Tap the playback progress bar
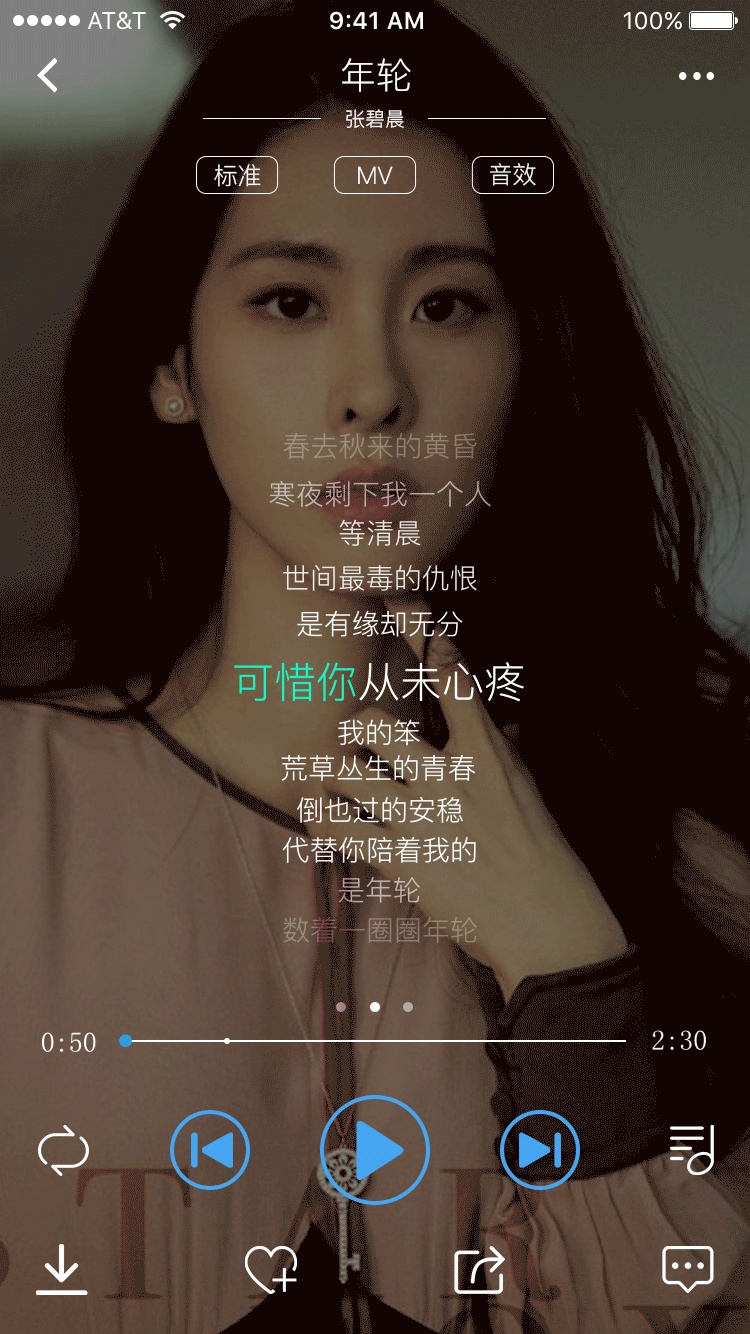750x1334 pixels. pos(375,1041)
